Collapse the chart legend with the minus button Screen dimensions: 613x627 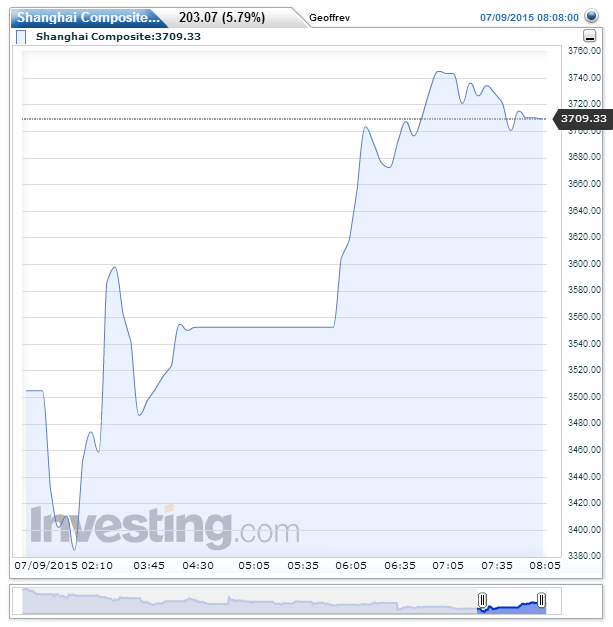(x=592, y=36)
